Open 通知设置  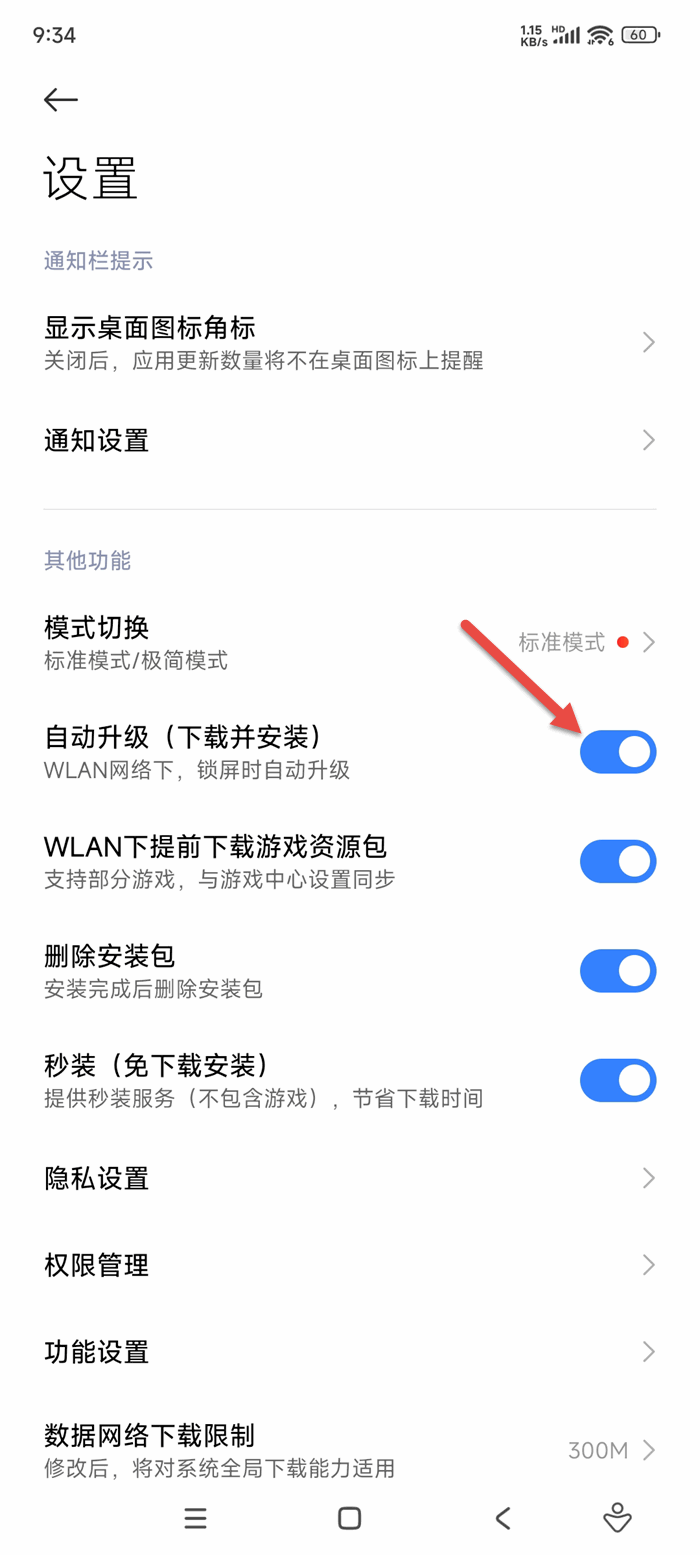pyautogui.click(x=350, y=440)
